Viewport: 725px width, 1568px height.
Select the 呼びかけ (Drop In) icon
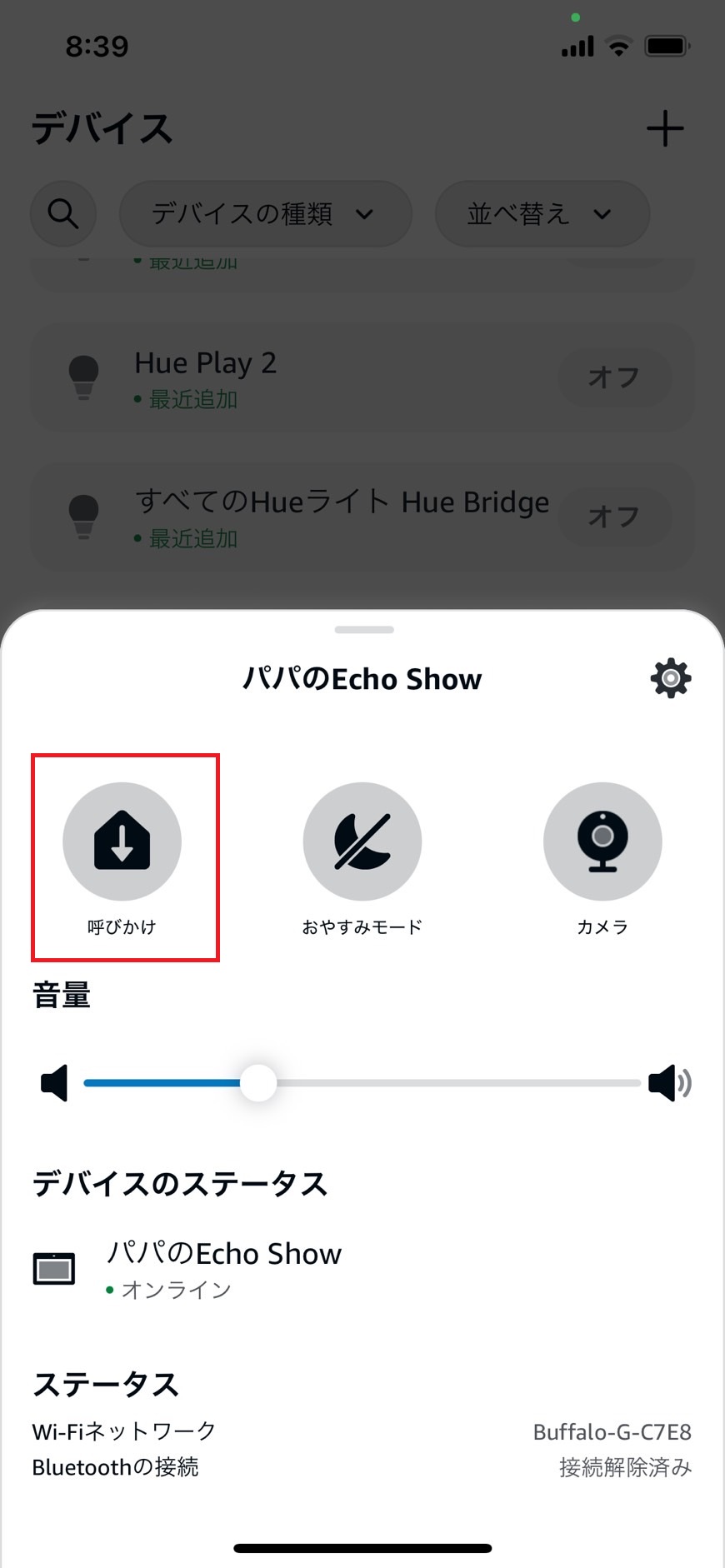click(x=122, y=841)
